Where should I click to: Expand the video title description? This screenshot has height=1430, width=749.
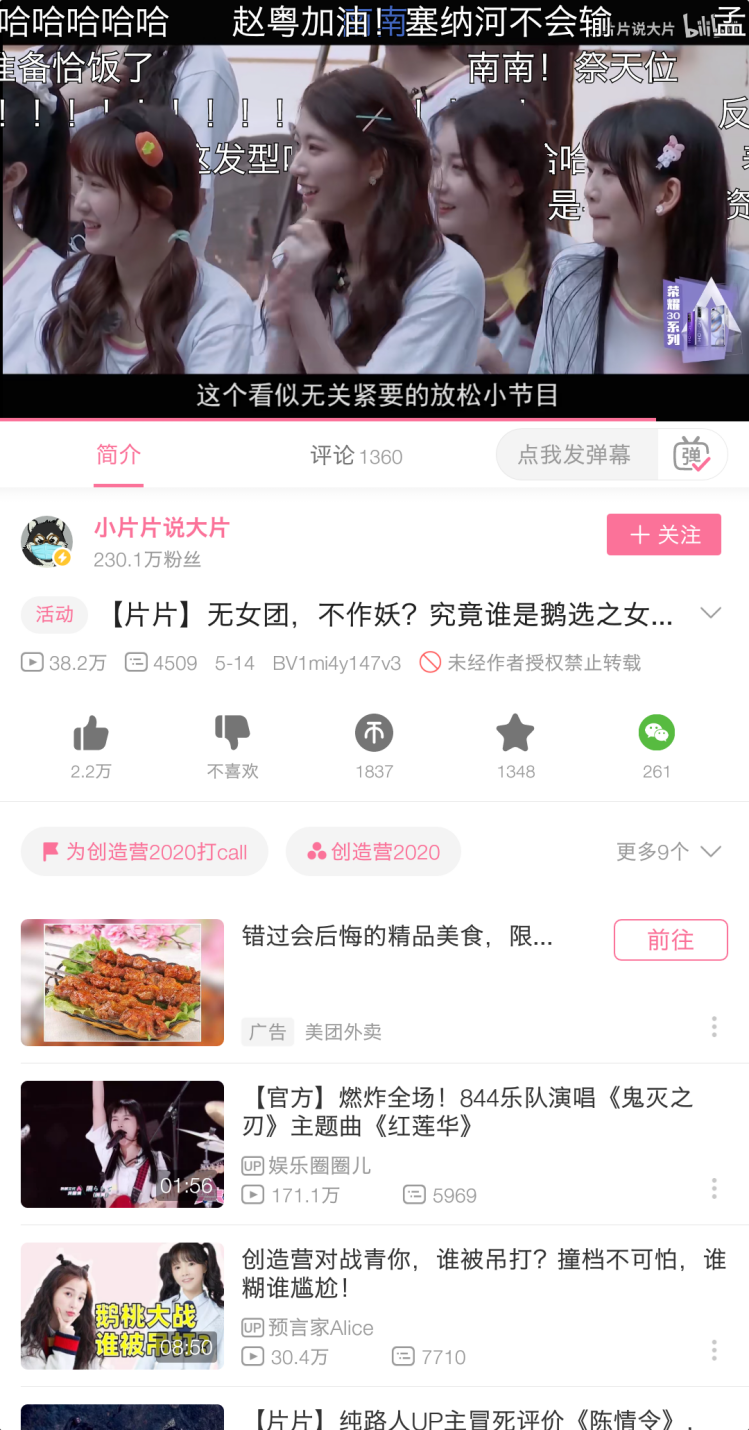pyautogui.click(x=710, y=613)
